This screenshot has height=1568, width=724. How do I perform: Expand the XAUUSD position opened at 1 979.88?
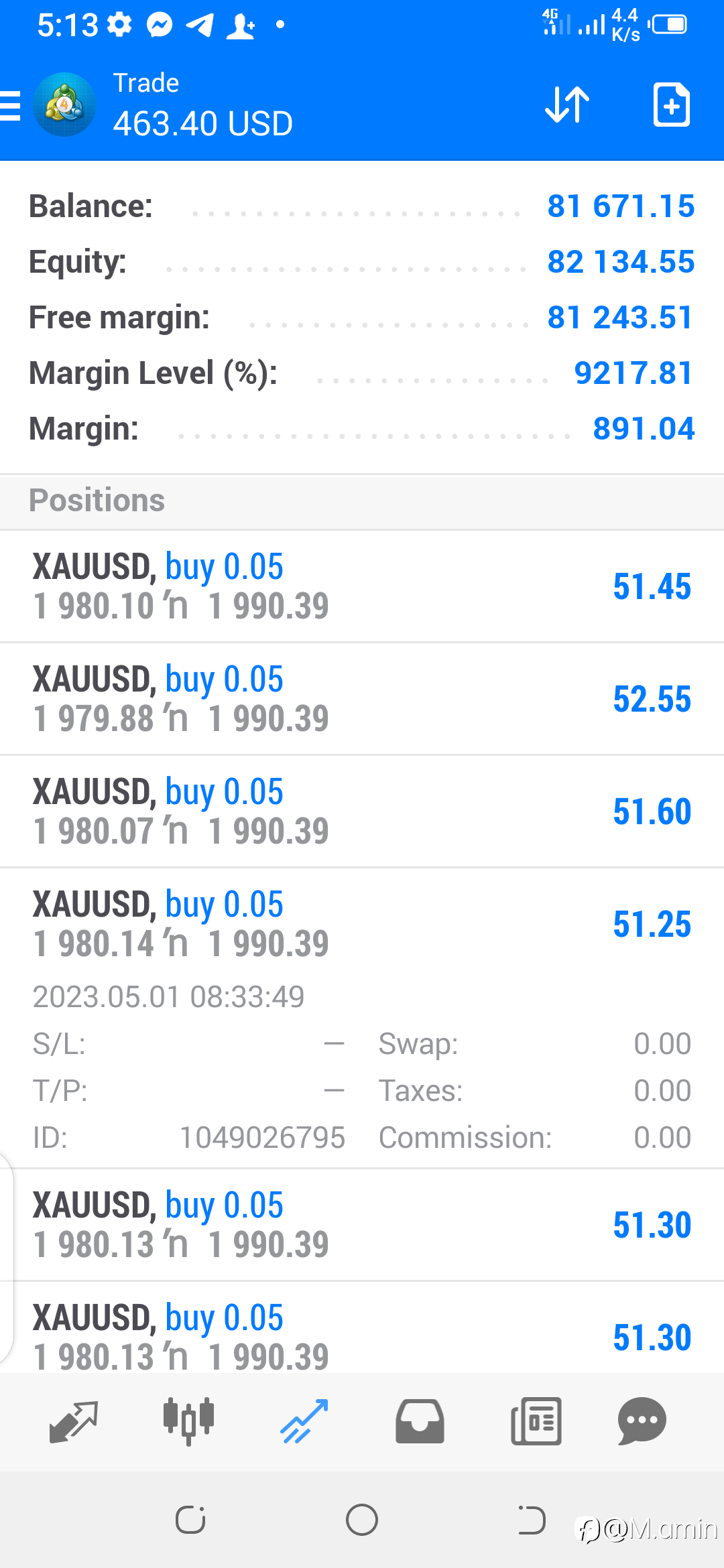(362, 699)
